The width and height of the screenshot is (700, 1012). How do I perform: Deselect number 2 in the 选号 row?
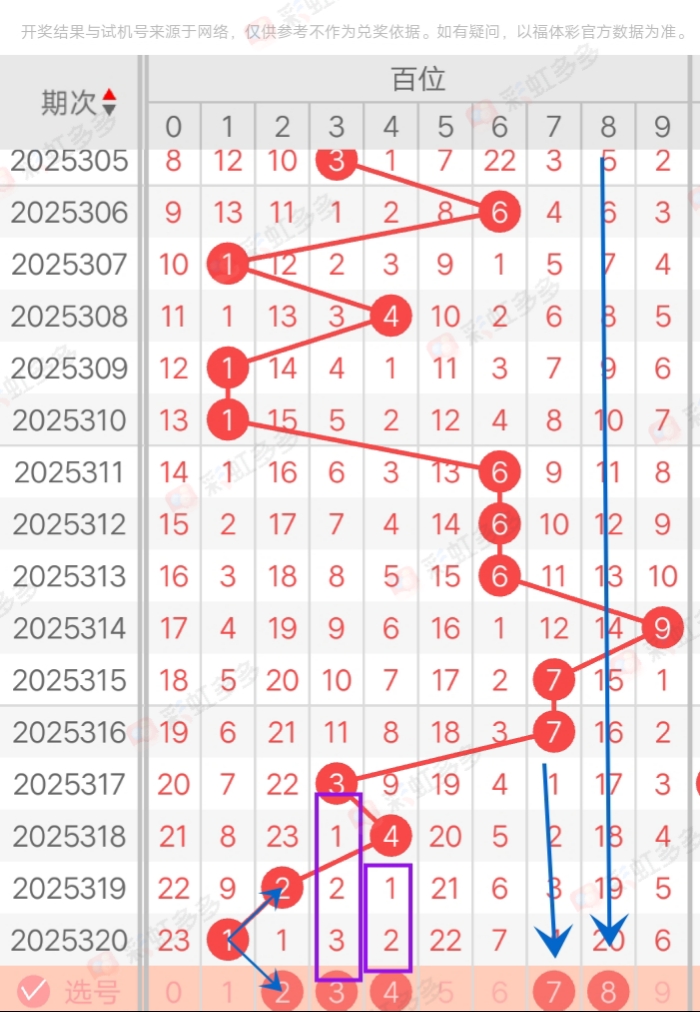pos(283,992)
